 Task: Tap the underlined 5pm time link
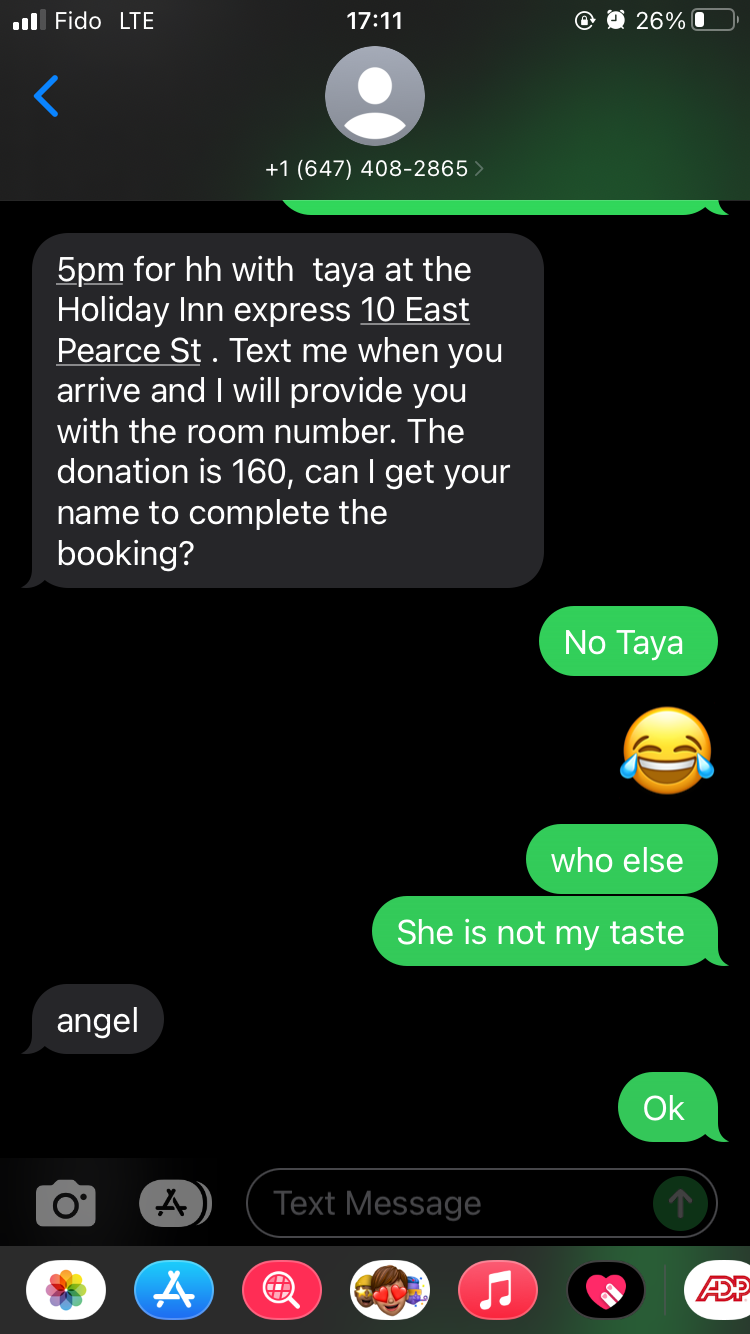tap(90, 270)
